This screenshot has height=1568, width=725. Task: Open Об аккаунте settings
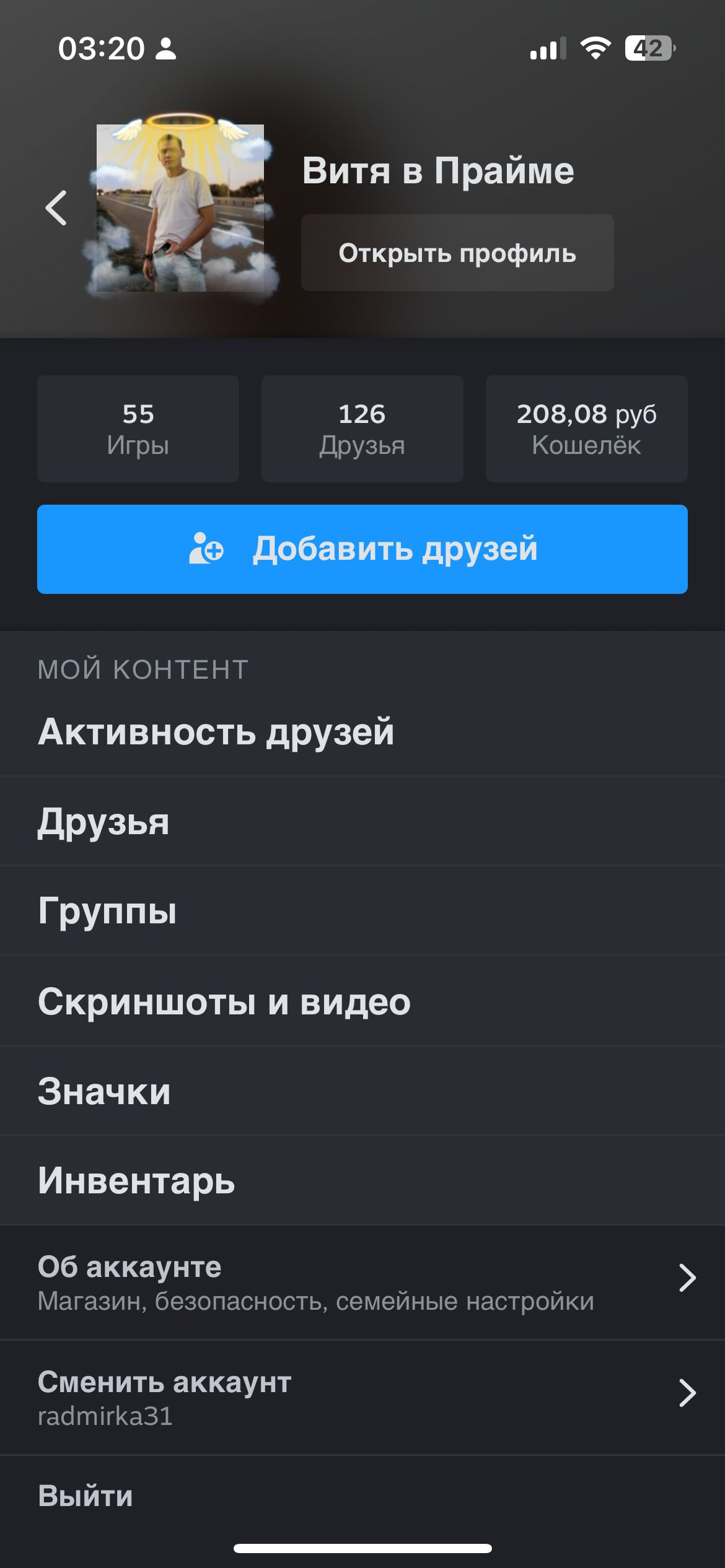coord(362,1283)
